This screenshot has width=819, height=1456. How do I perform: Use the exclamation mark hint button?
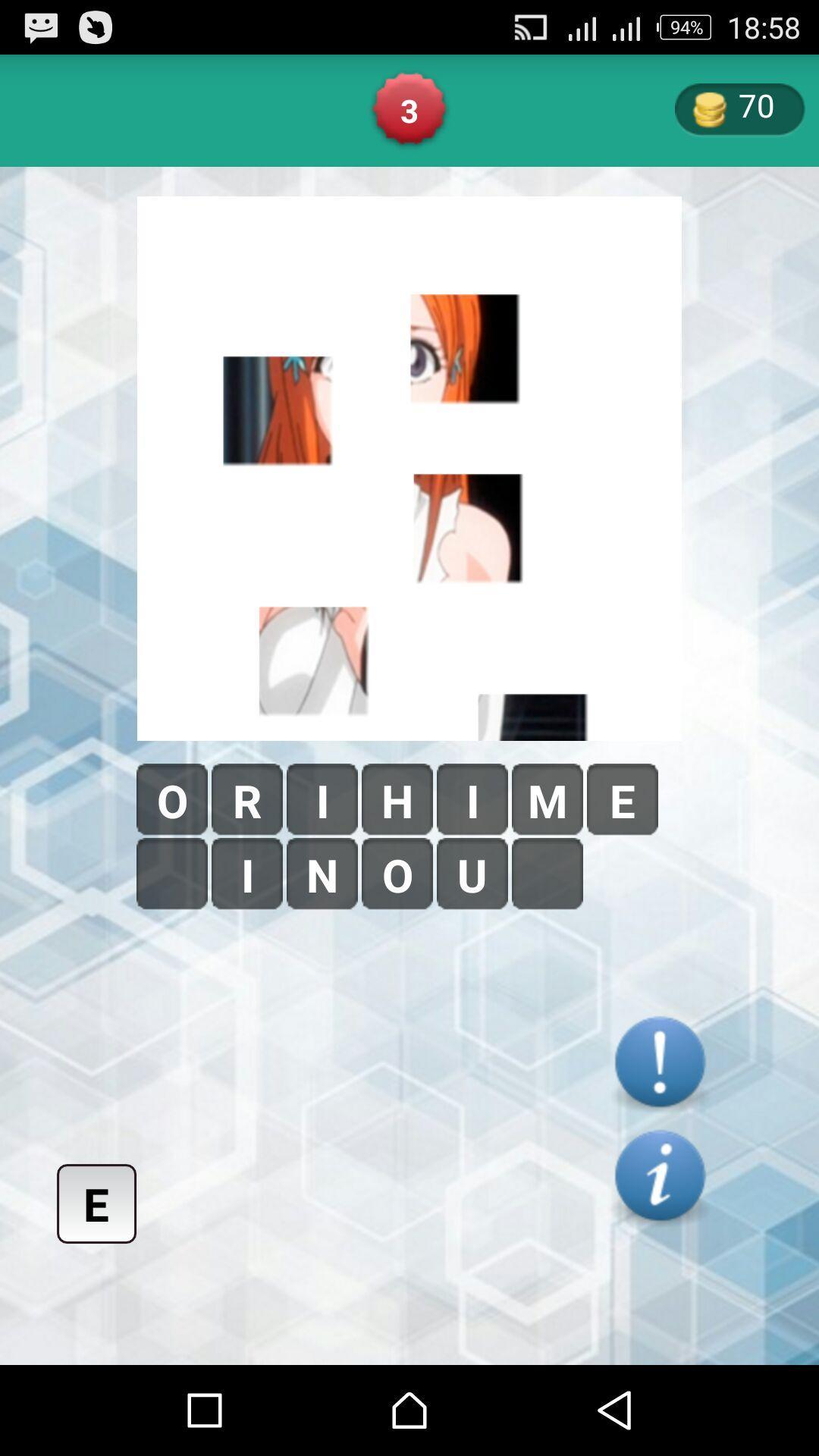point(659,1062)
